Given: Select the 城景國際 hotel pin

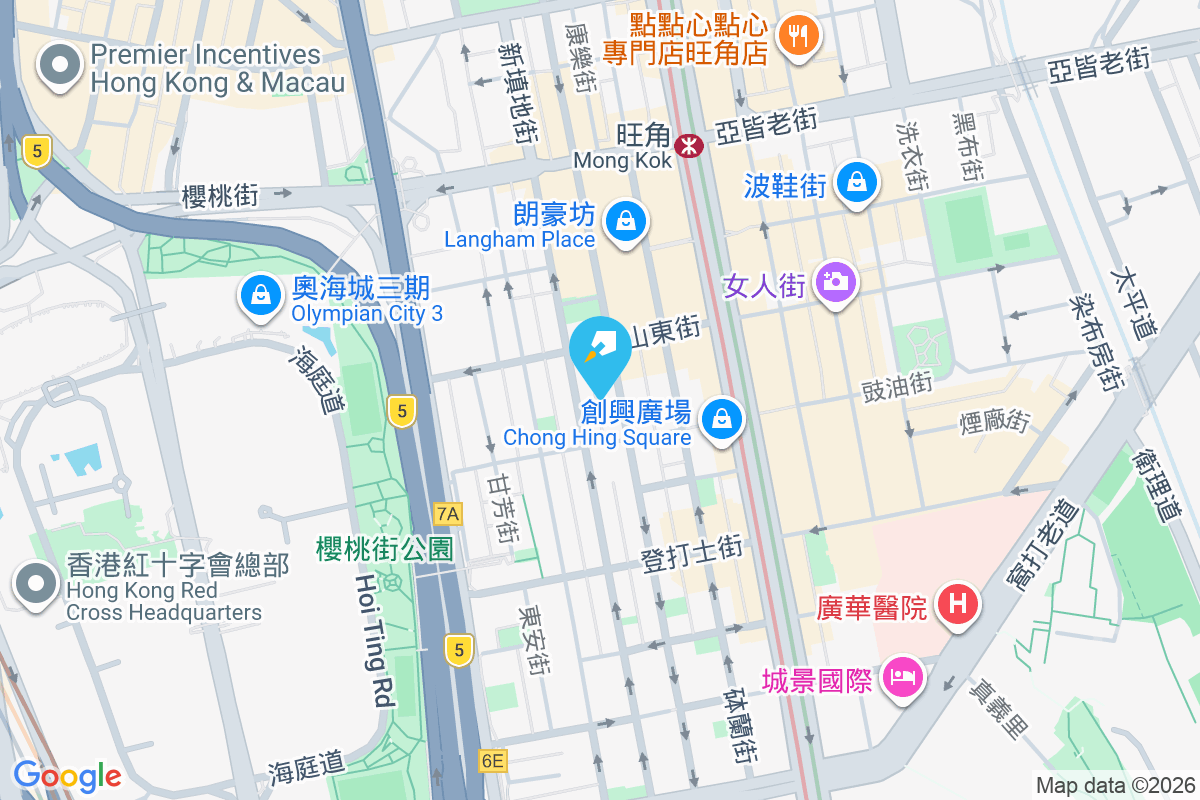Looking at the screenshot, I should 903,679.
